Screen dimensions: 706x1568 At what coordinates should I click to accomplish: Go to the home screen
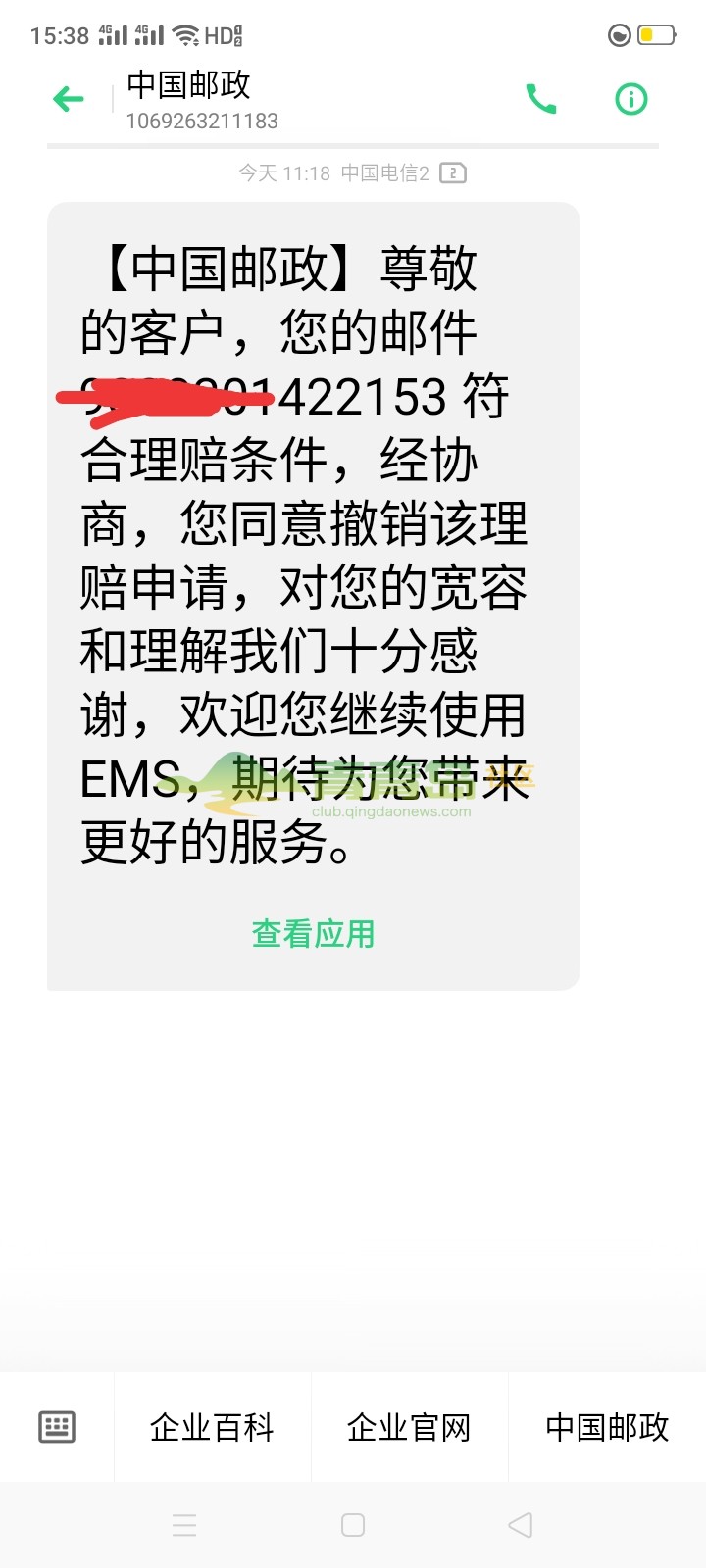tap(353, 1525)
